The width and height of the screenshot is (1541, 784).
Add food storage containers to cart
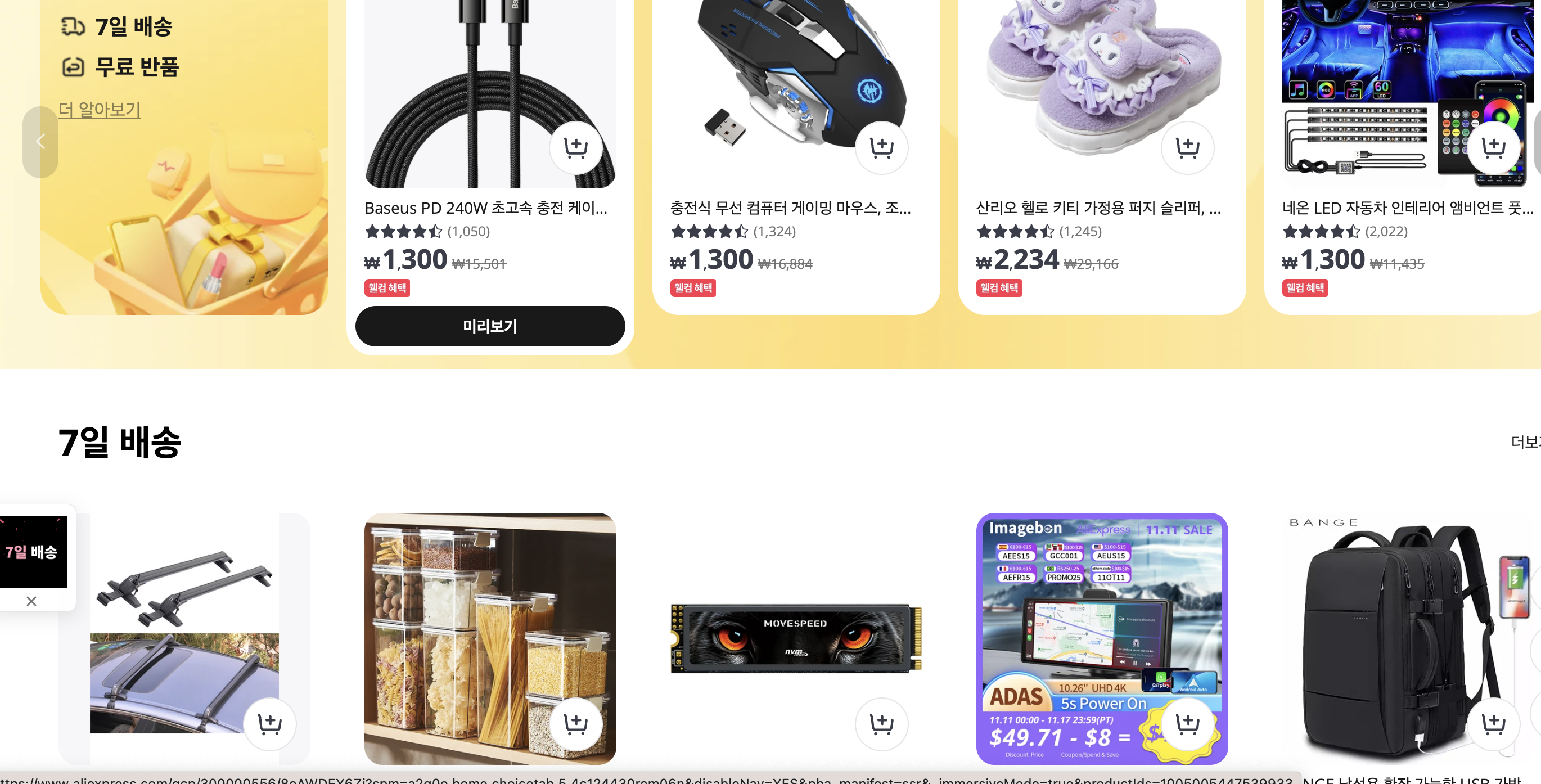tap(575, 724)
